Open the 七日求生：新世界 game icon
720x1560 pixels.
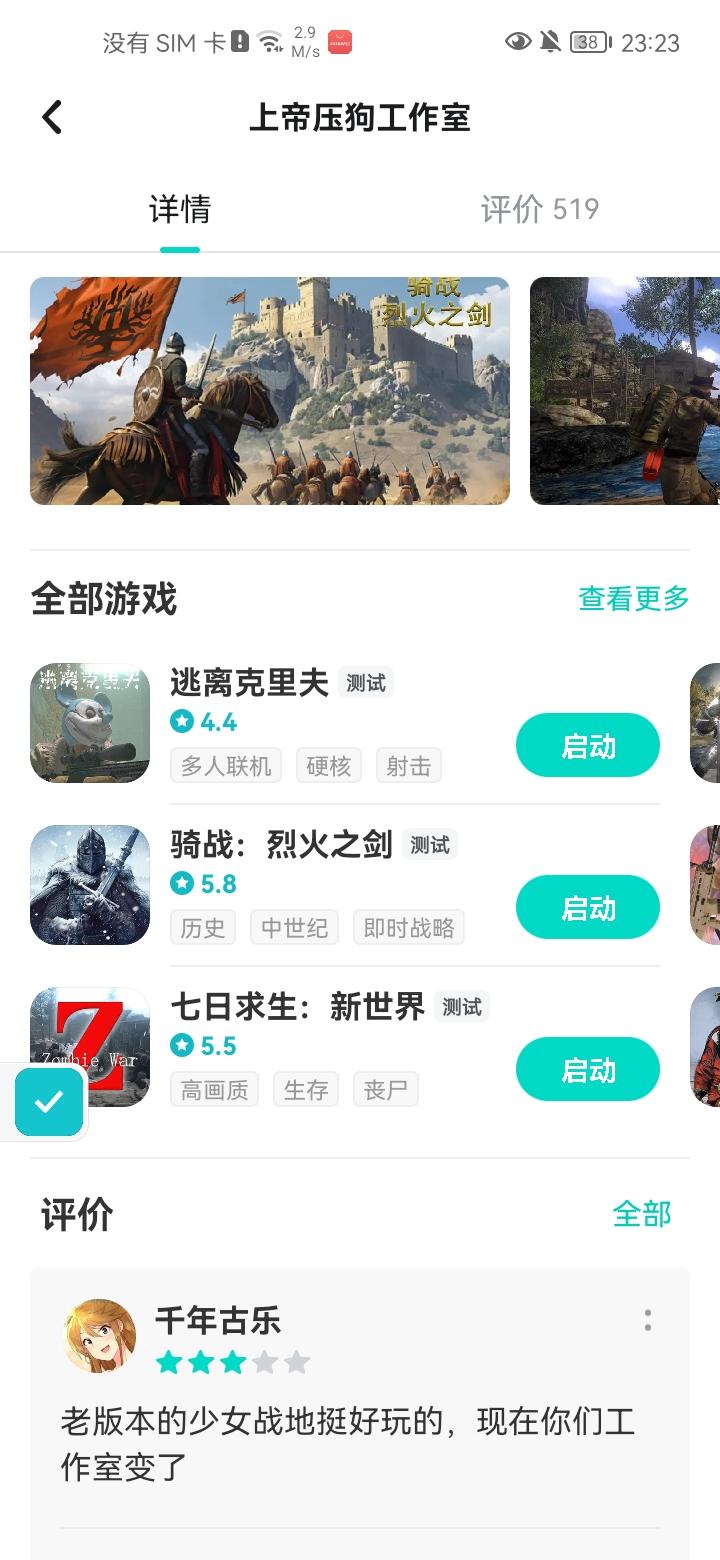tap(89, 1047)
